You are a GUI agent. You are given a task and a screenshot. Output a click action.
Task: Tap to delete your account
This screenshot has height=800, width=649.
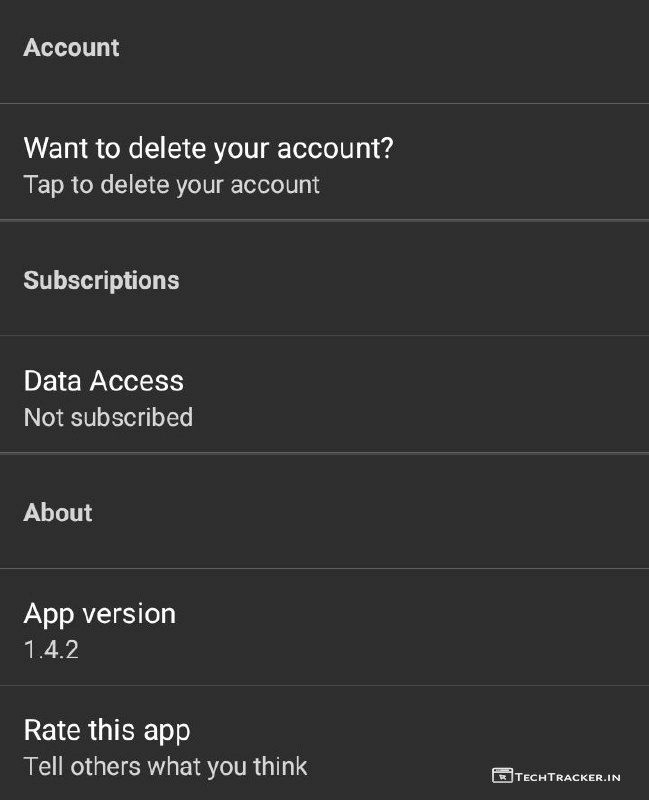[x=208, y=165]
